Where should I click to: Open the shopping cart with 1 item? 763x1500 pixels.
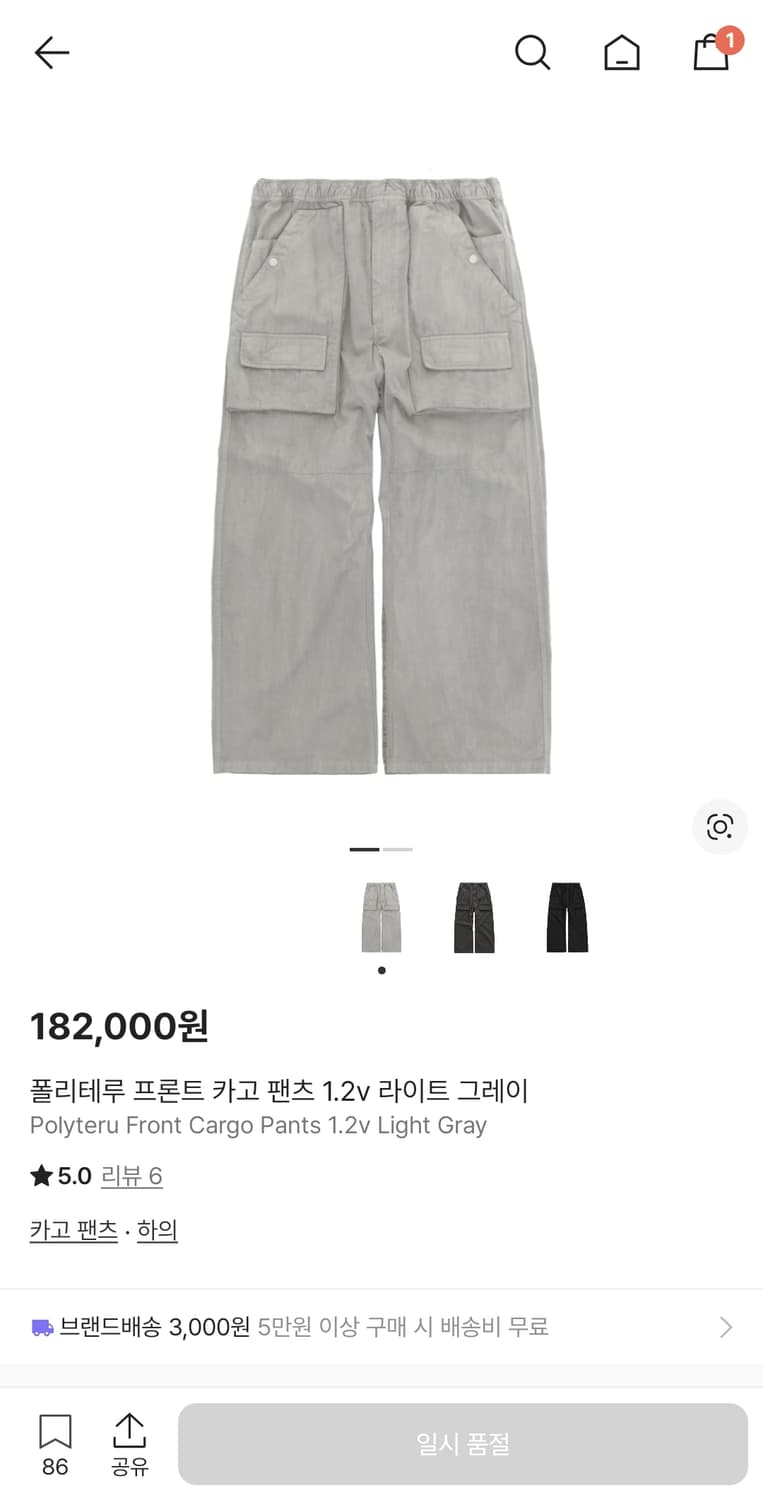click(x=711, y=53)
